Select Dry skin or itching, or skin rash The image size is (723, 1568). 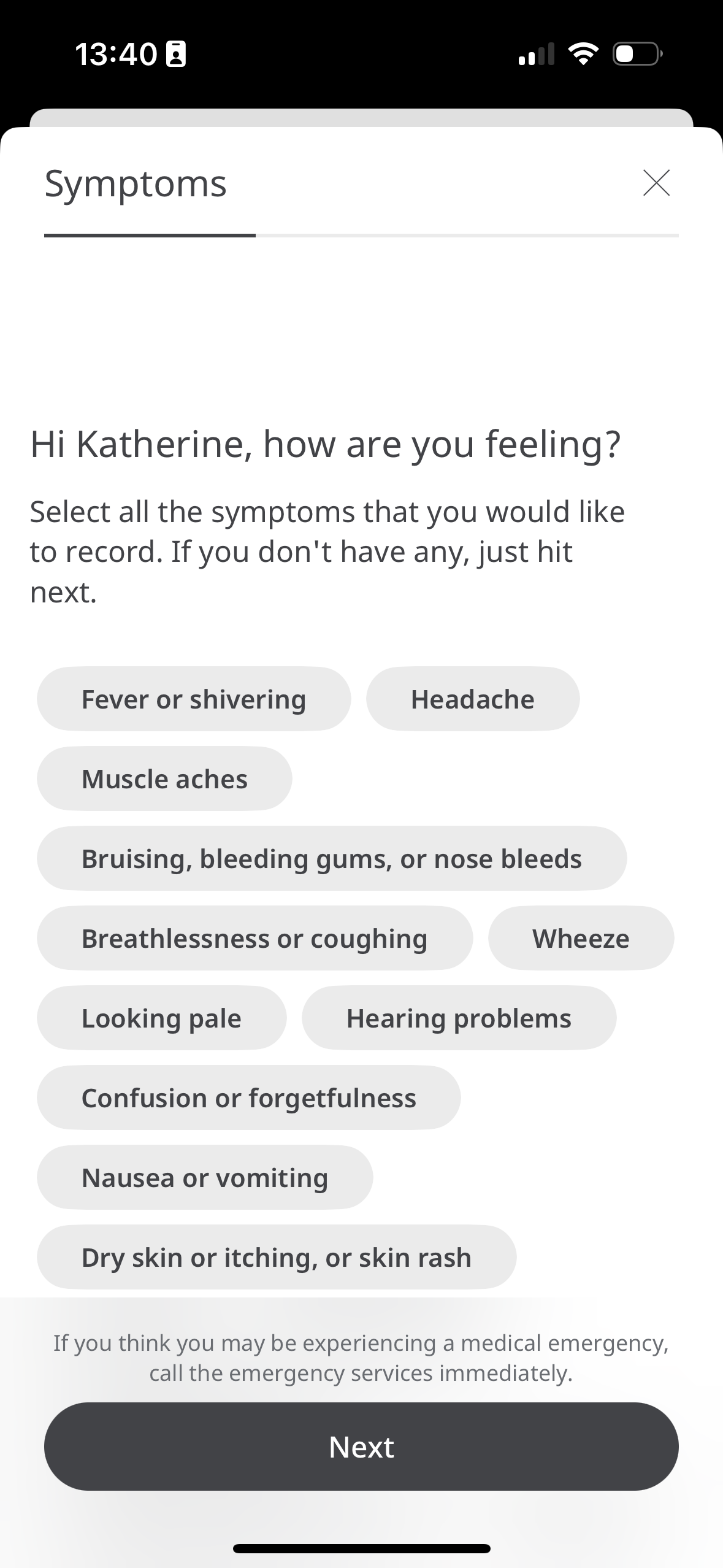coord(276,1257)
